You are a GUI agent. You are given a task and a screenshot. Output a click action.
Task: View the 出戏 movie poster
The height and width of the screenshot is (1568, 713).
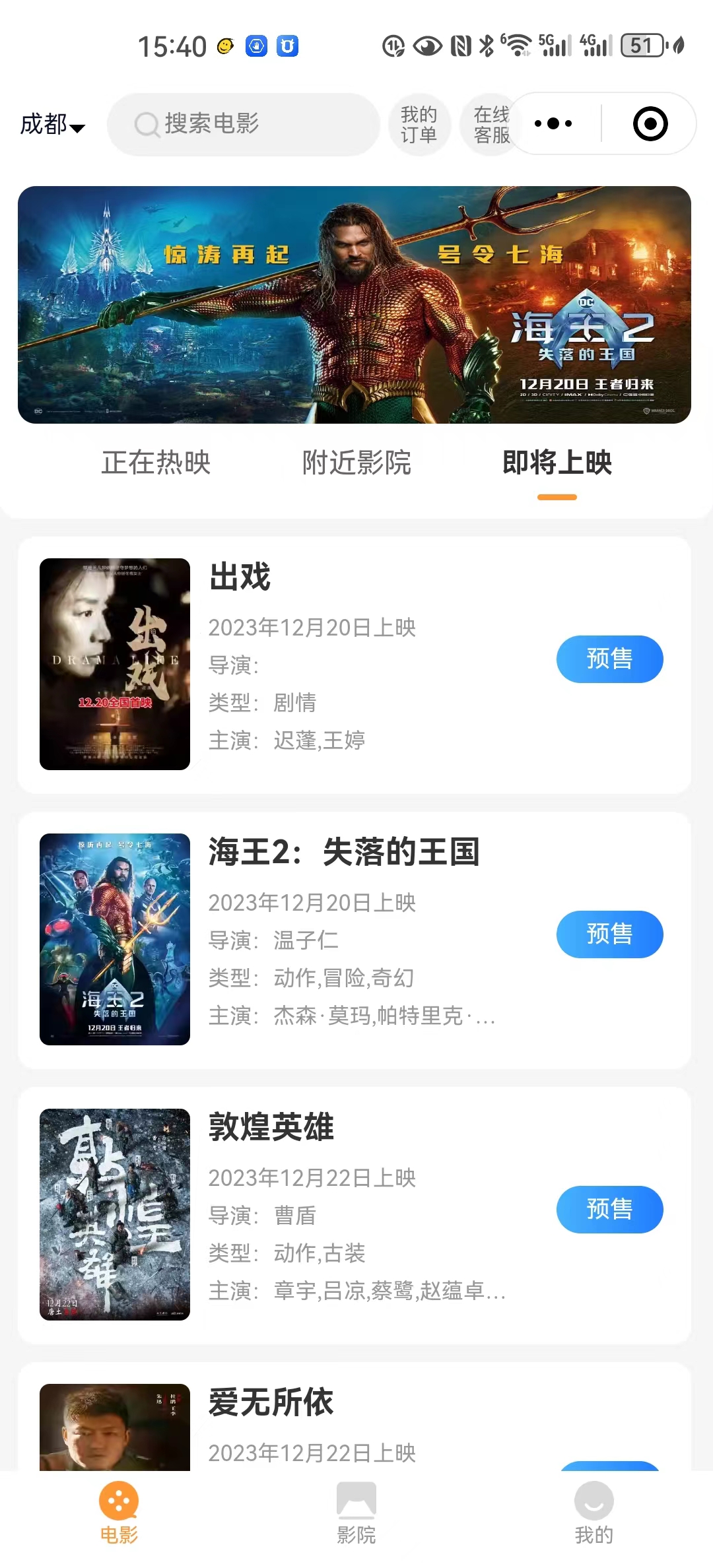115,664
